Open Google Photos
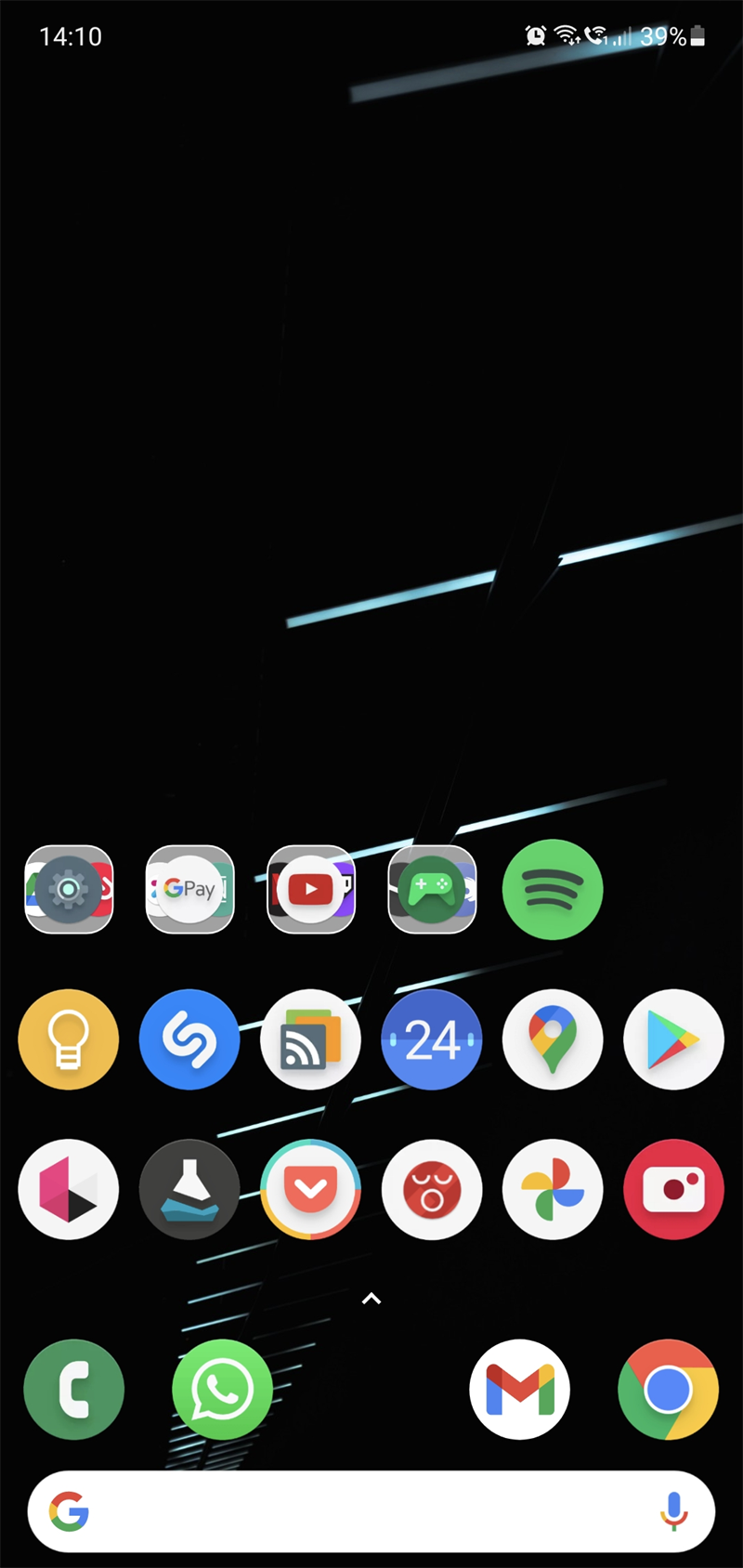 click(x=553, y=1189)
